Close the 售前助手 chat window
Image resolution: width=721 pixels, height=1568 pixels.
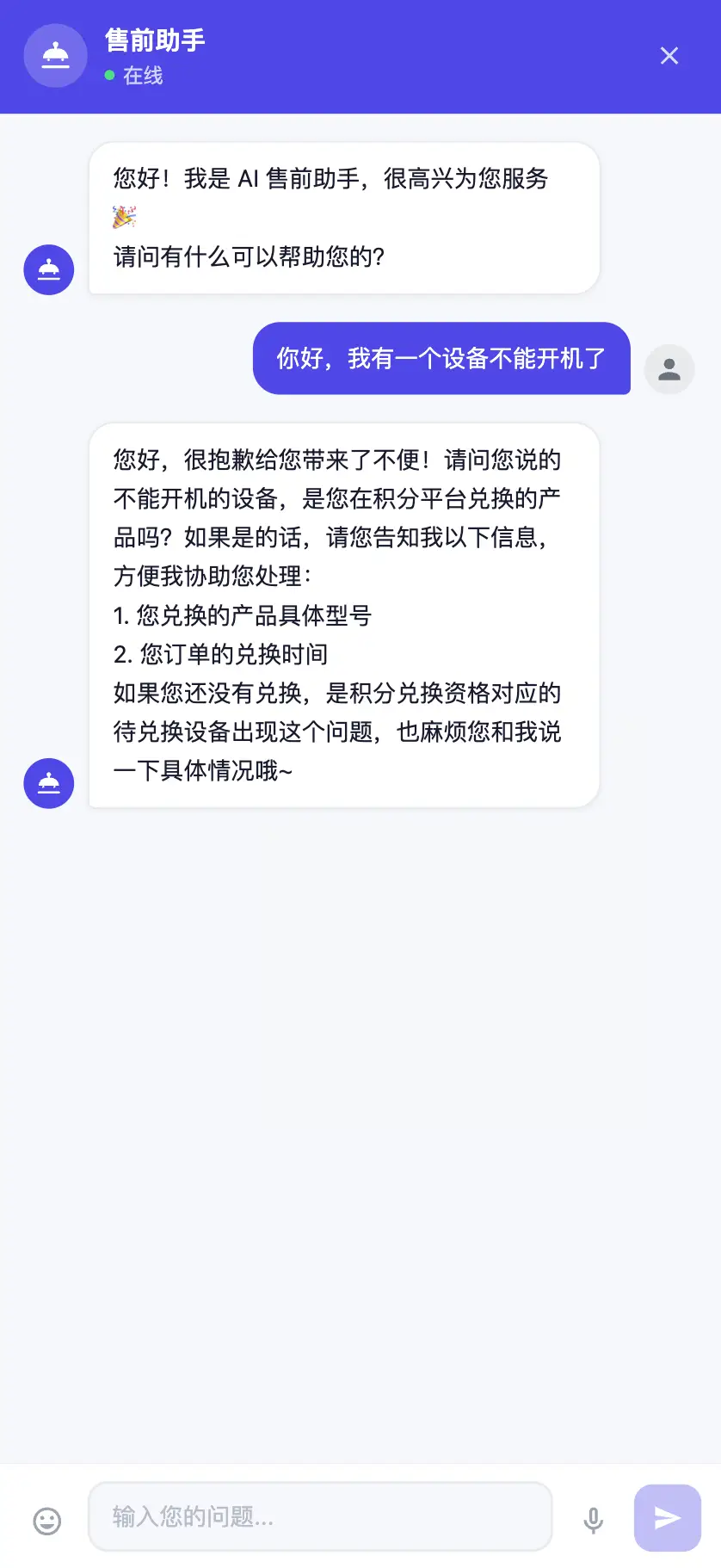(x=669, y=56)
